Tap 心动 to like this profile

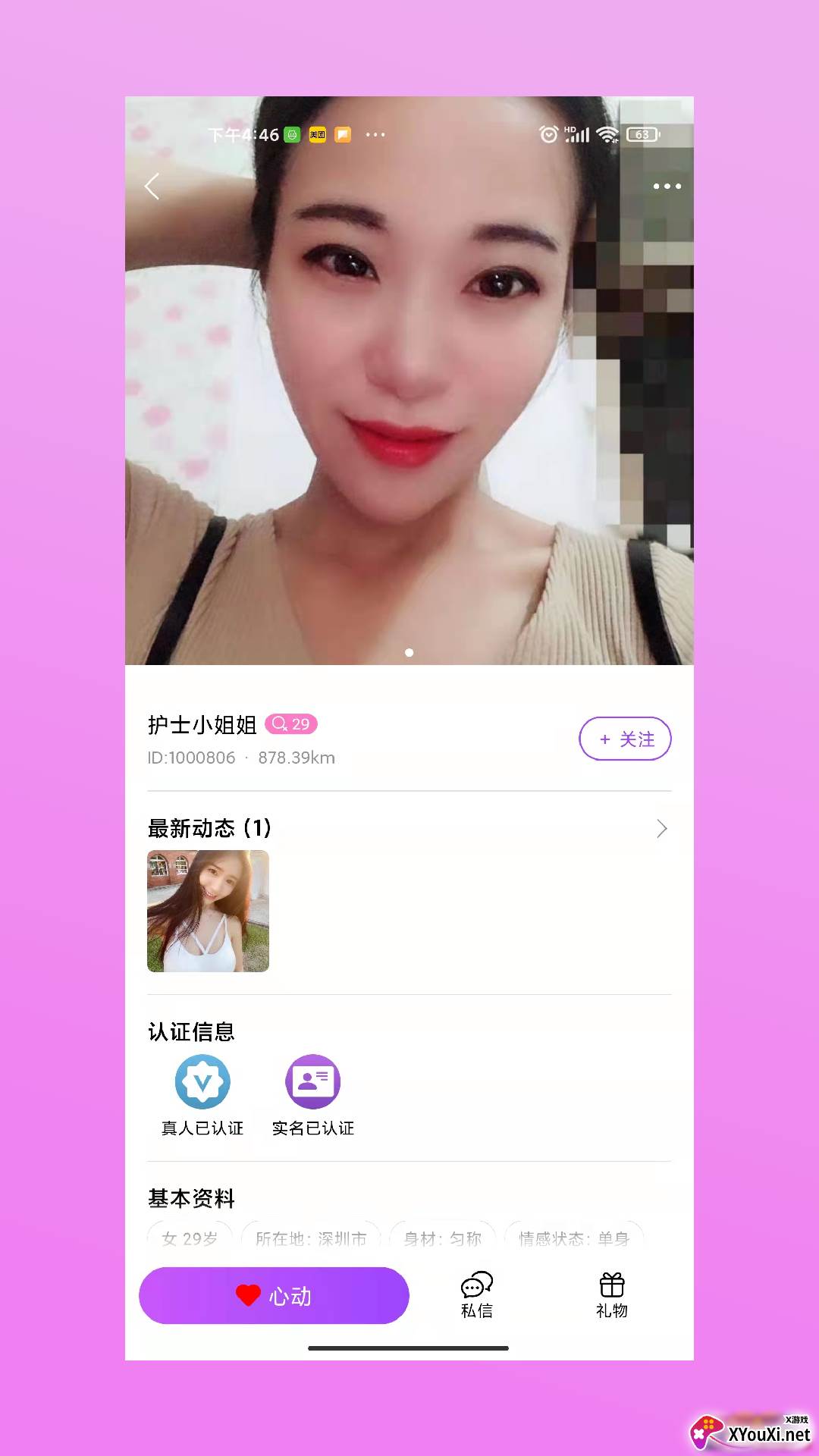[x=273, y=1295]
